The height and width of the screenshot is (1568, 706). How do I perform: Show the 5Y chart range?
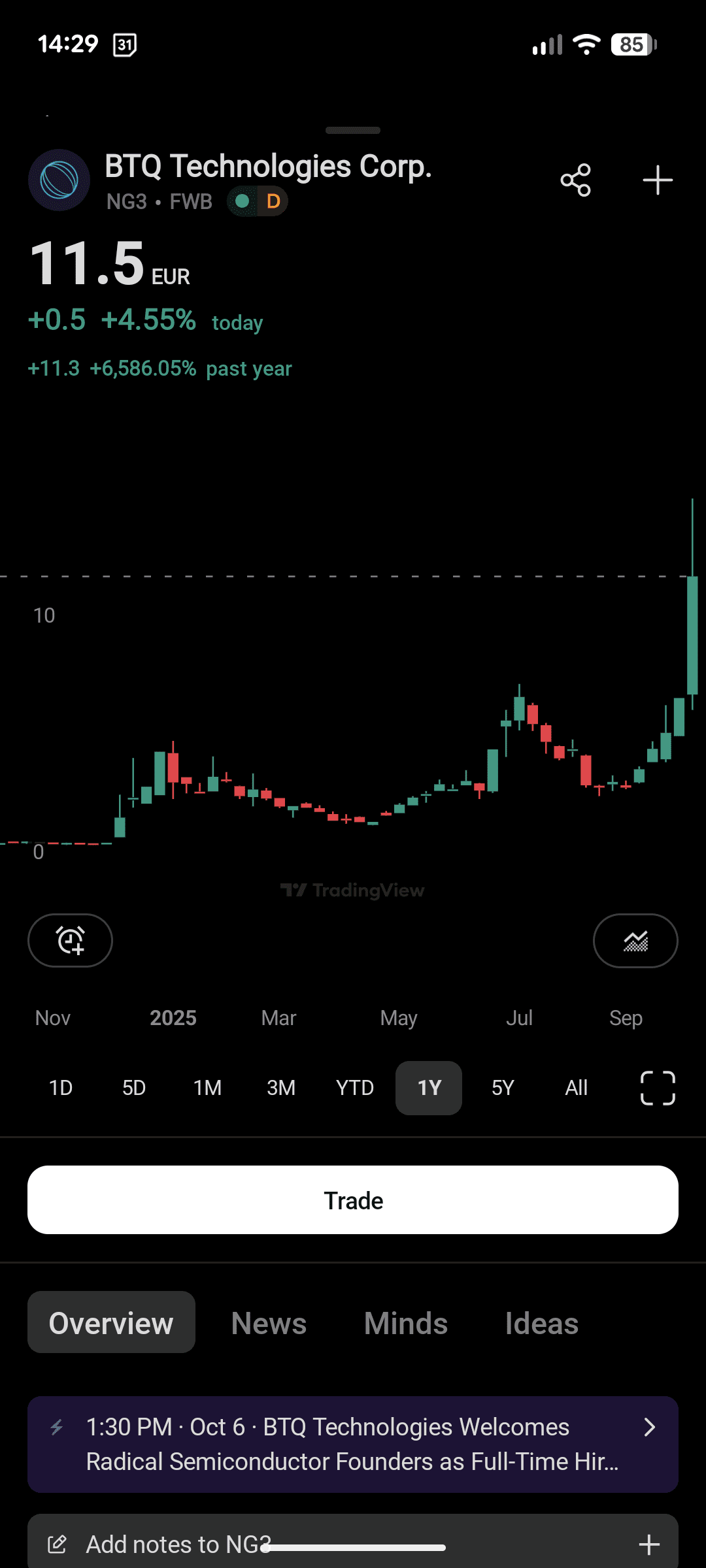[x=503, y=1088]
